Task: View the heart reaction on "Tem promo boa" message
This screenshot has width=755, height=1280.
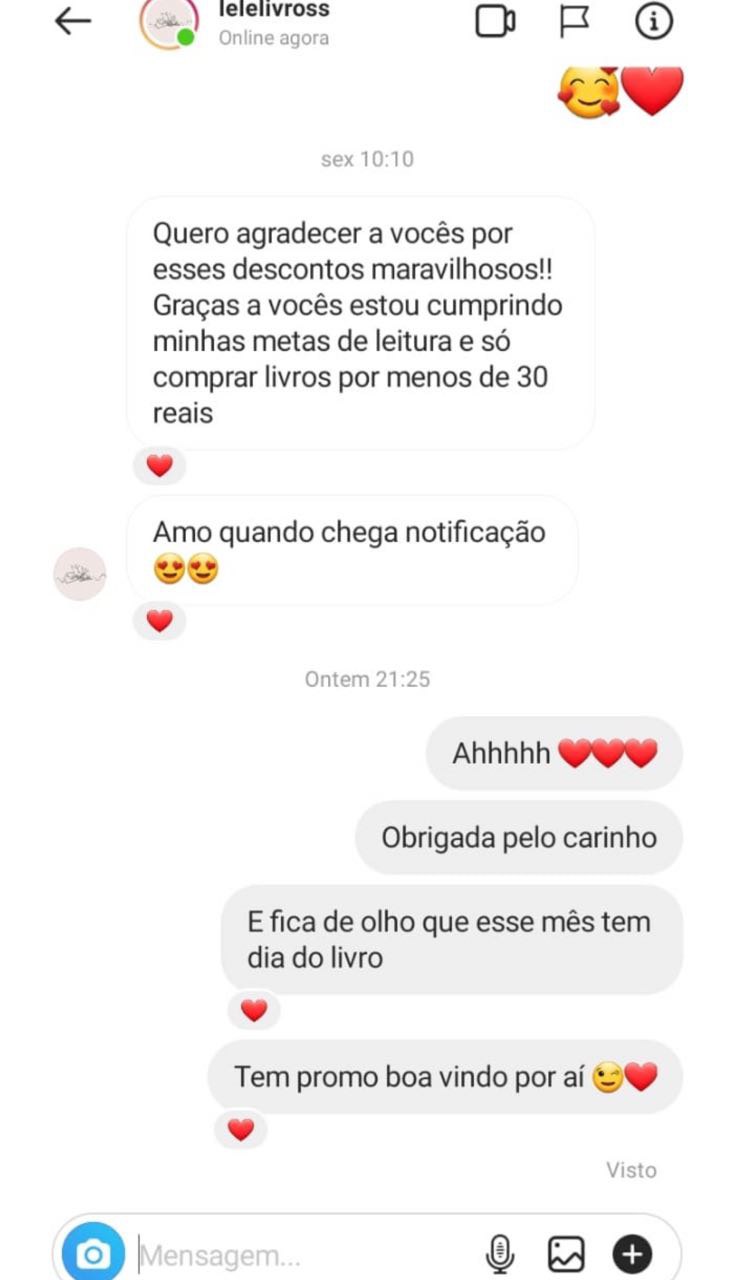Action: pos(241,1130)
